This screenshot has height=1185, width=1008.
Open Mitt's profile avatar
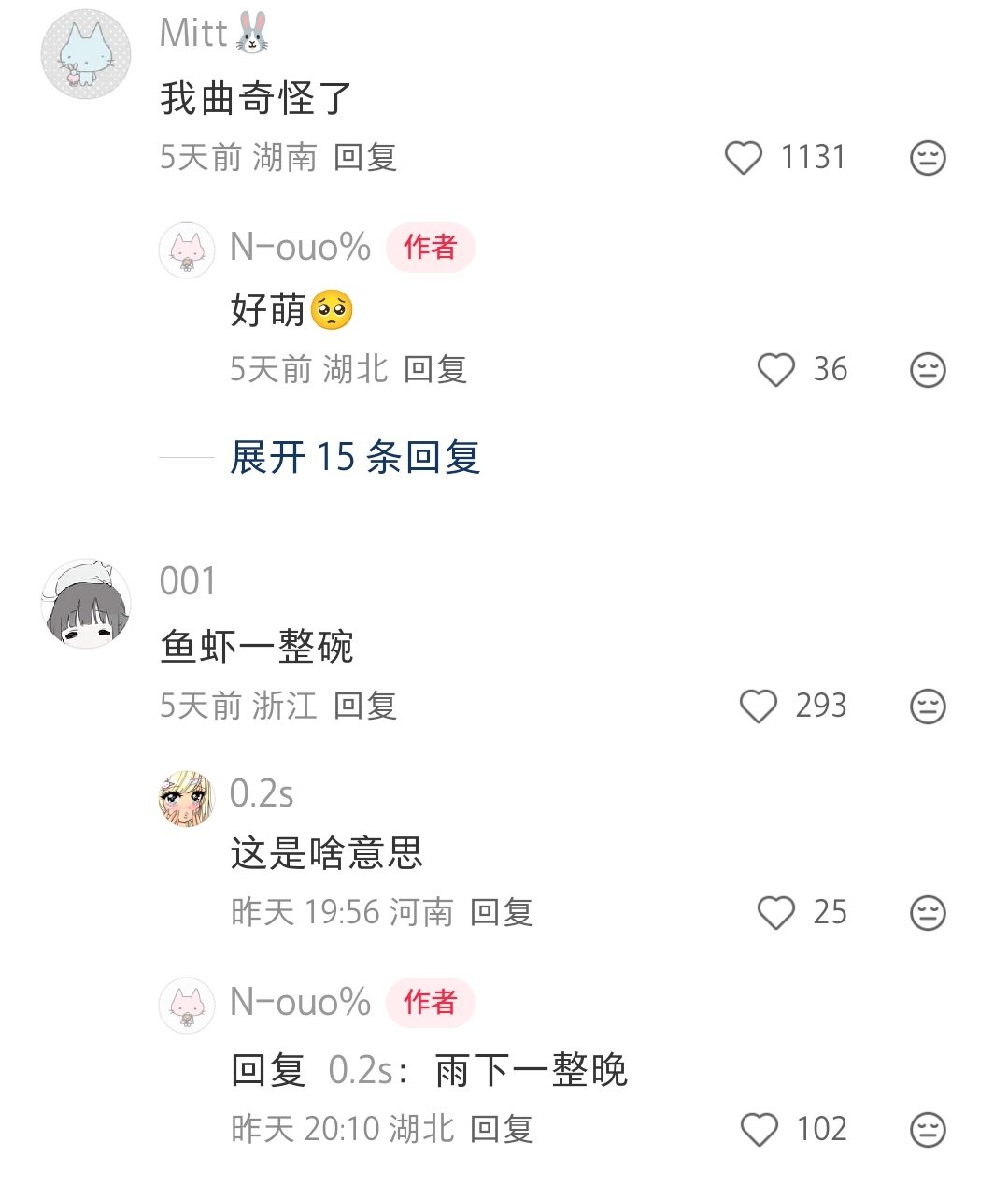click(x=86, y=54)
